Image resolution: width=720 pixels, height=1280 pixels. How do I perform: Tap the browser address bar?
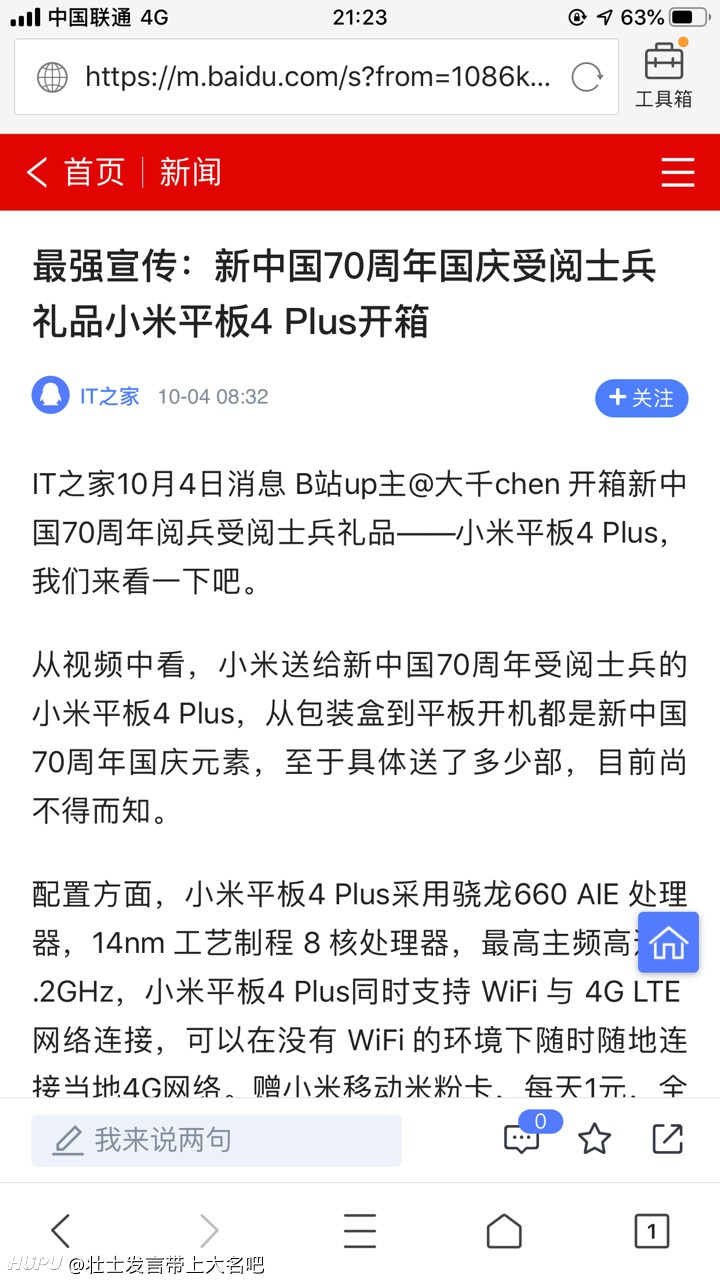click(x=316, y=77)
